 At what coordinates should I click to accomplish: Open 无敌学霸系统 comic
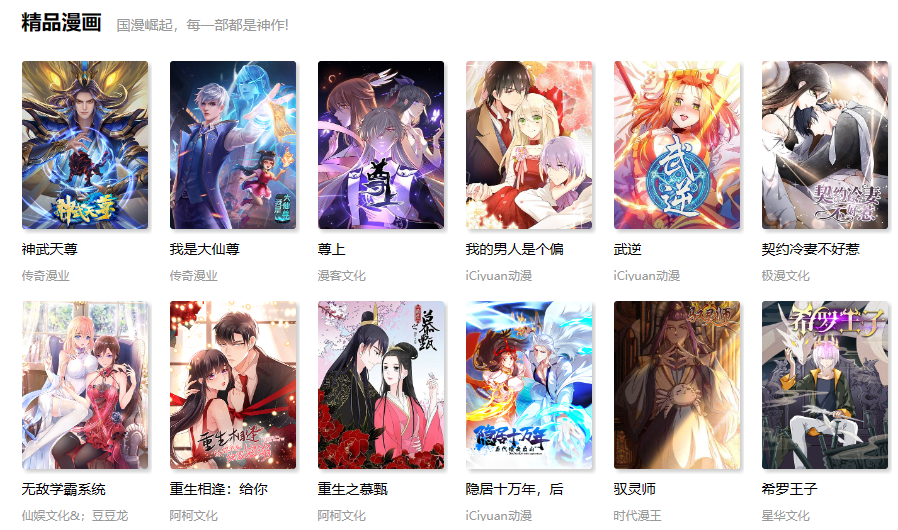tap(85, 385)
